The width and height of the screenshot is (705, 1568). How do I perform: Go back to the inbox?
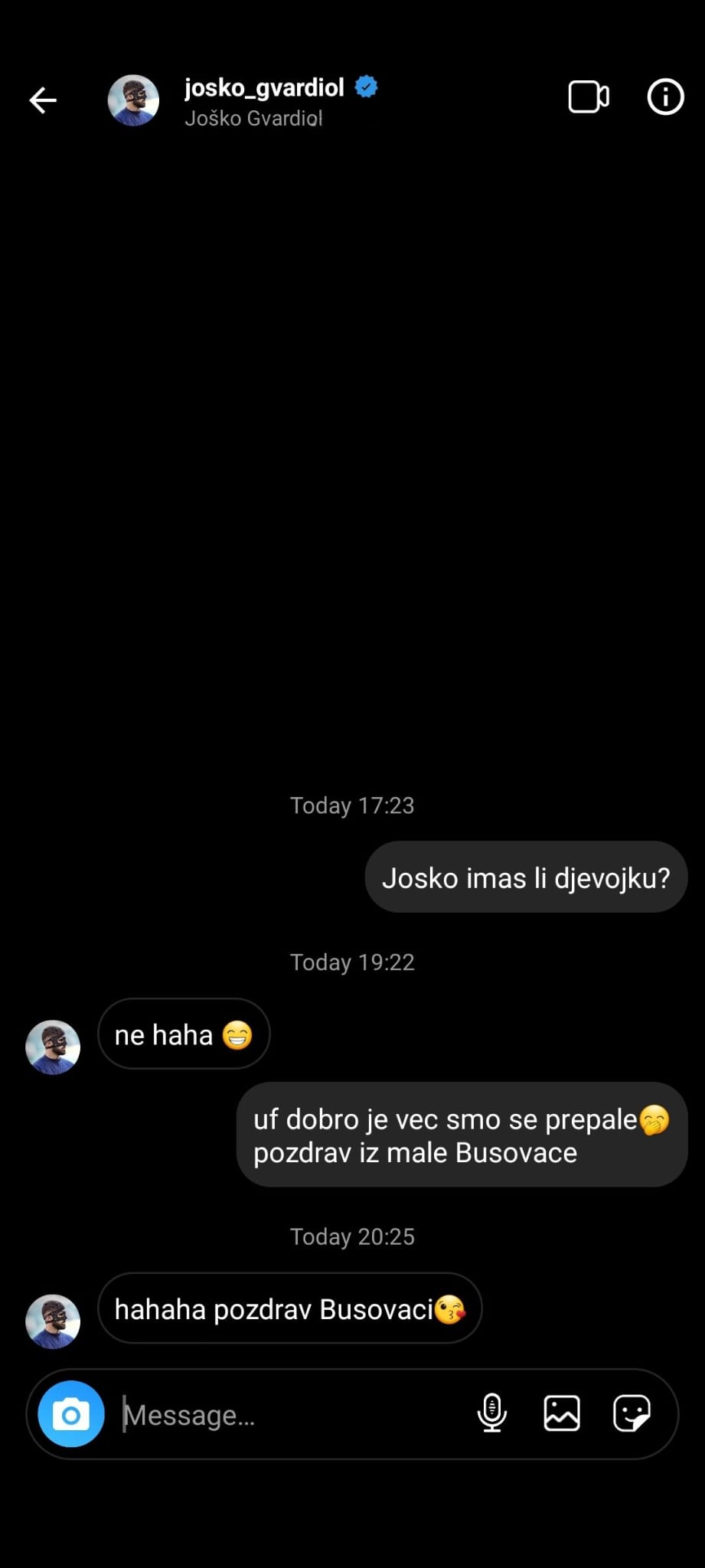(43, 100)
